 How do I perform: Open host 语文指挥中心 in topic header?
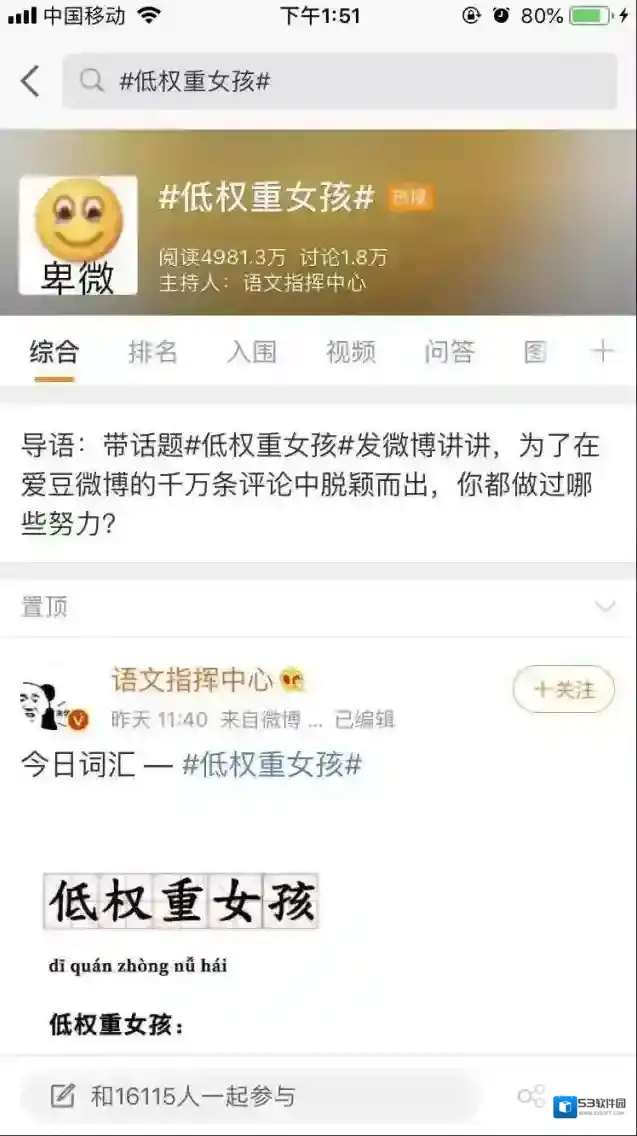coord(305,283)
